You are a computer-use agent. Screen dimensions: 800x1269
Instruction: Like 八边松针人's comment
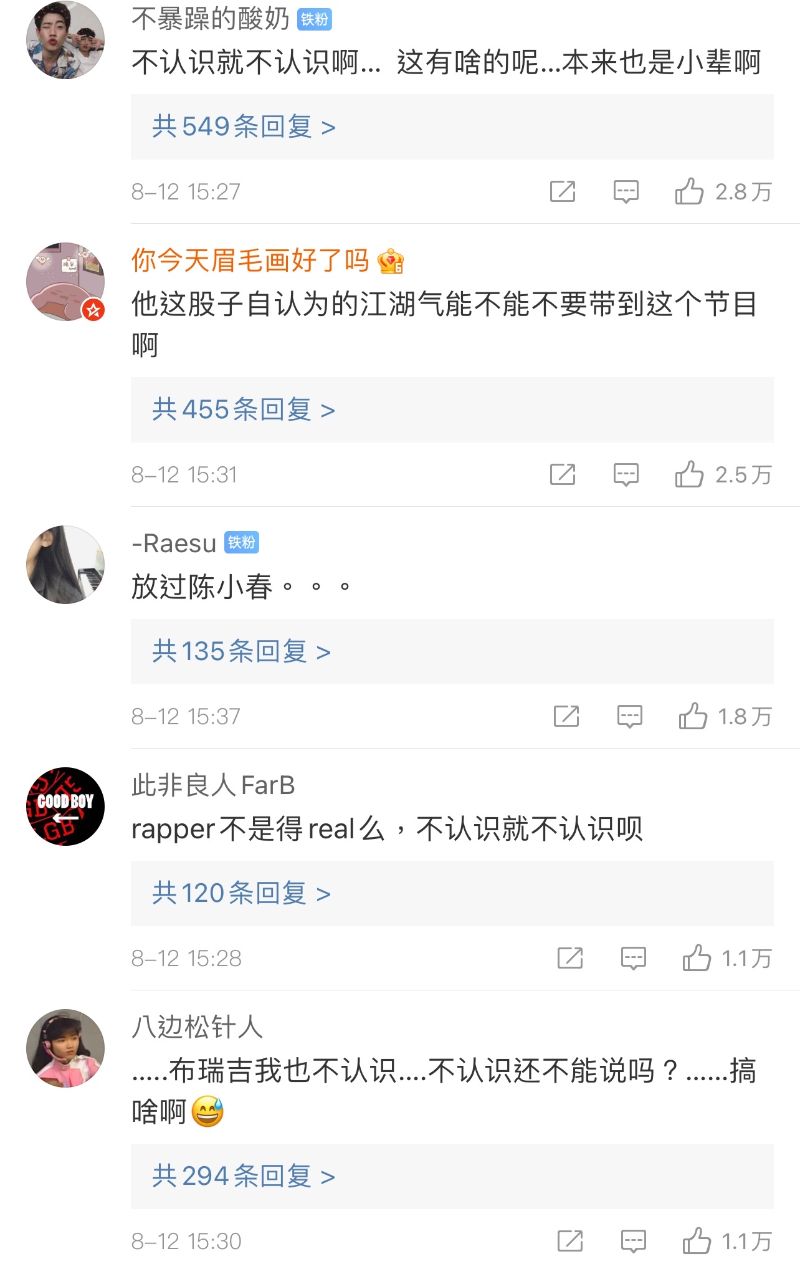tap(697, 1241)
